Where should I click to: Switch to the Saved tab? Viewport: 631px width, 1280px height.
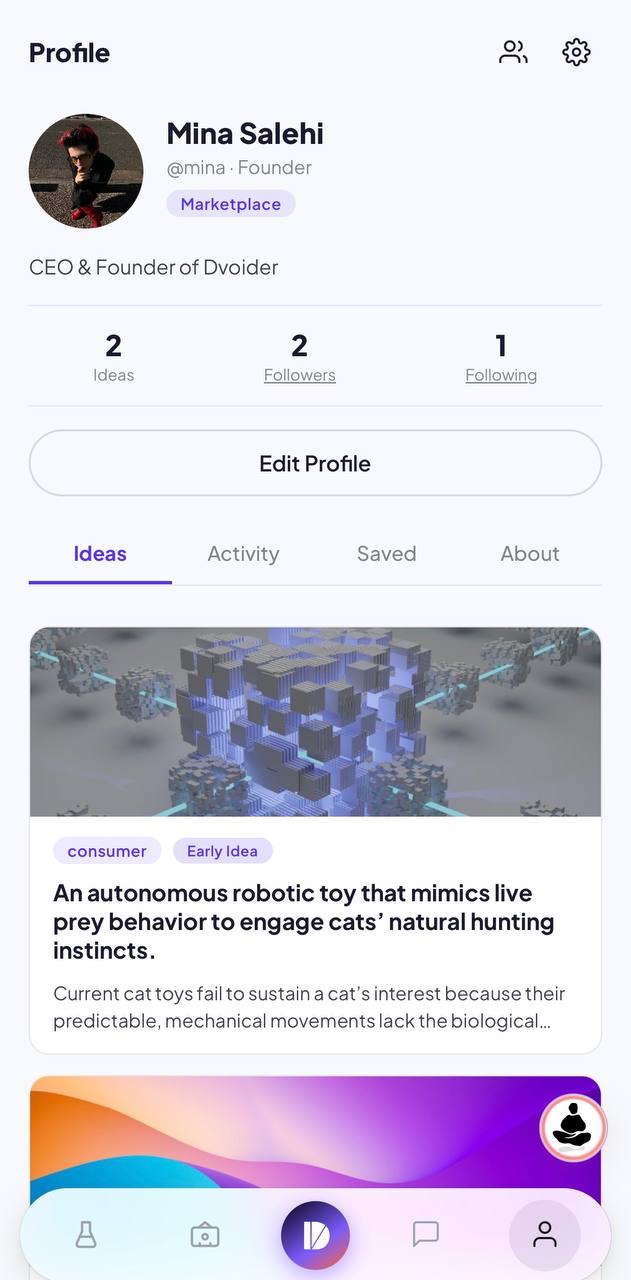[386, 553]
